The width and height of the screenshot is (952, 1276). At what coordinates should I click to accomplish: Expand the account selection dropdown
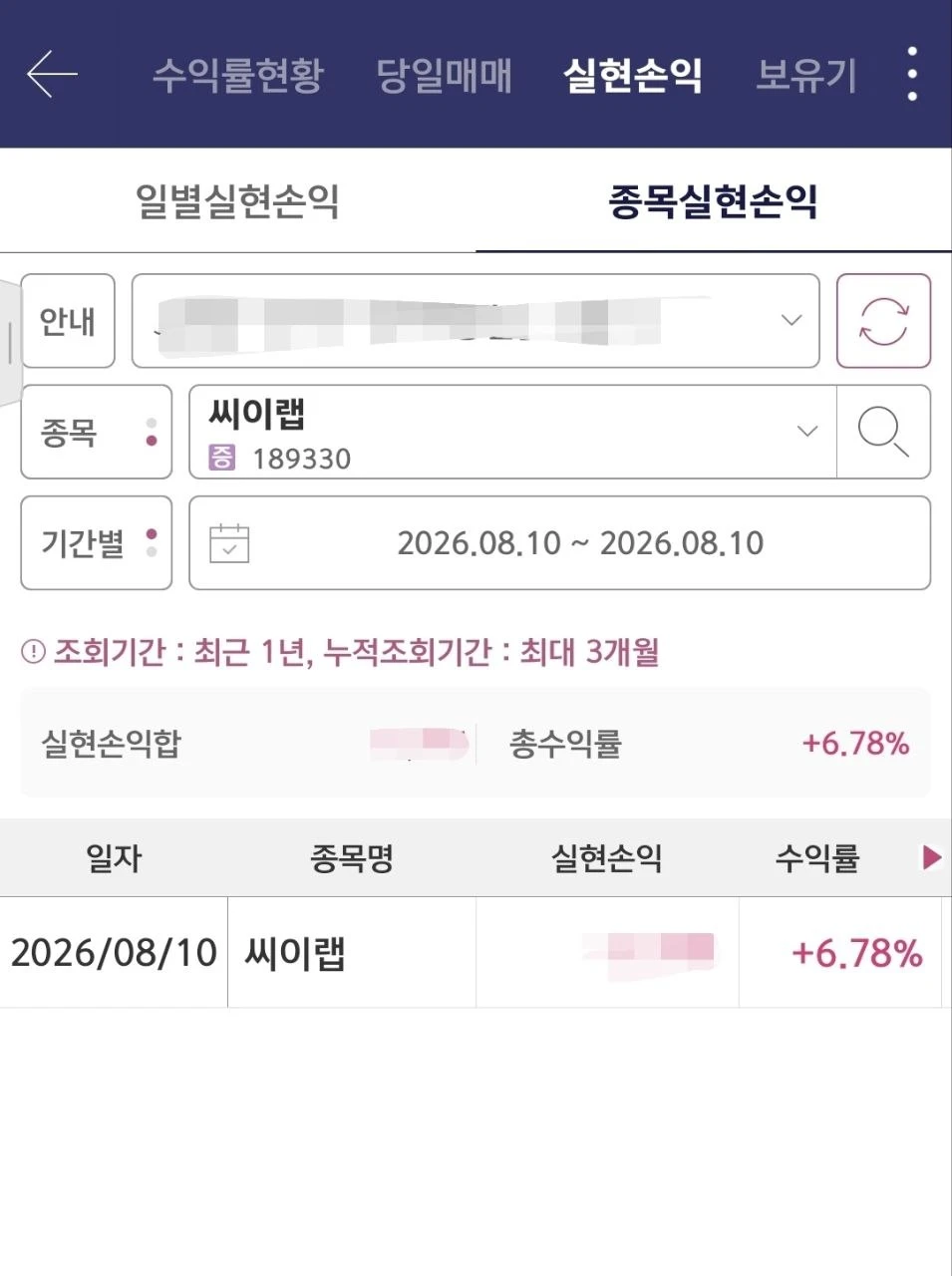click(x=476, y=321)
